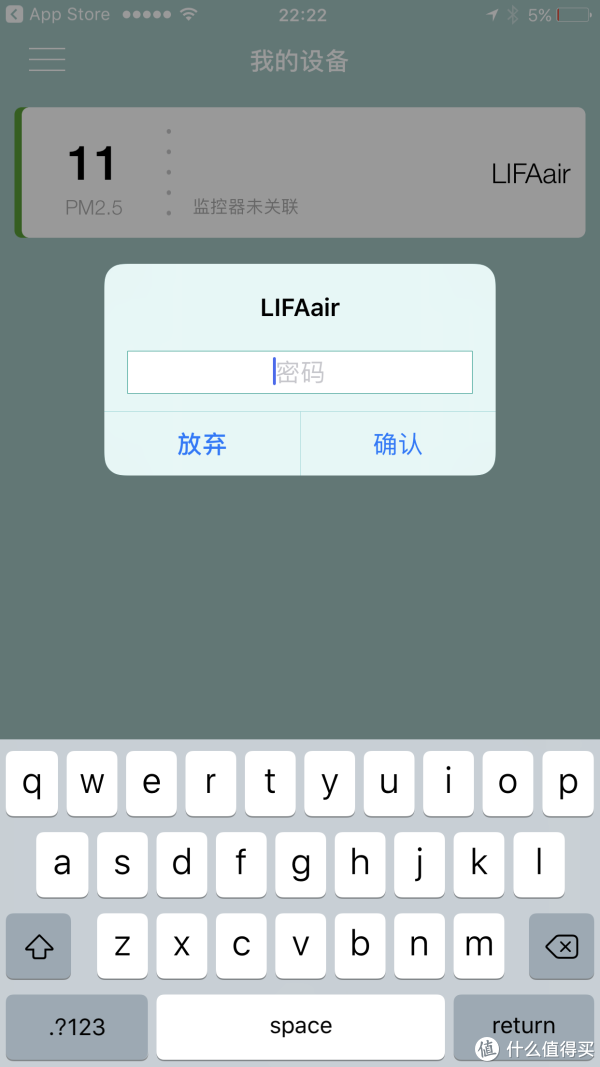Screen dimensions: 600x1067
Task: Cancel the dialog with 放弃
Action: point(202,444)
